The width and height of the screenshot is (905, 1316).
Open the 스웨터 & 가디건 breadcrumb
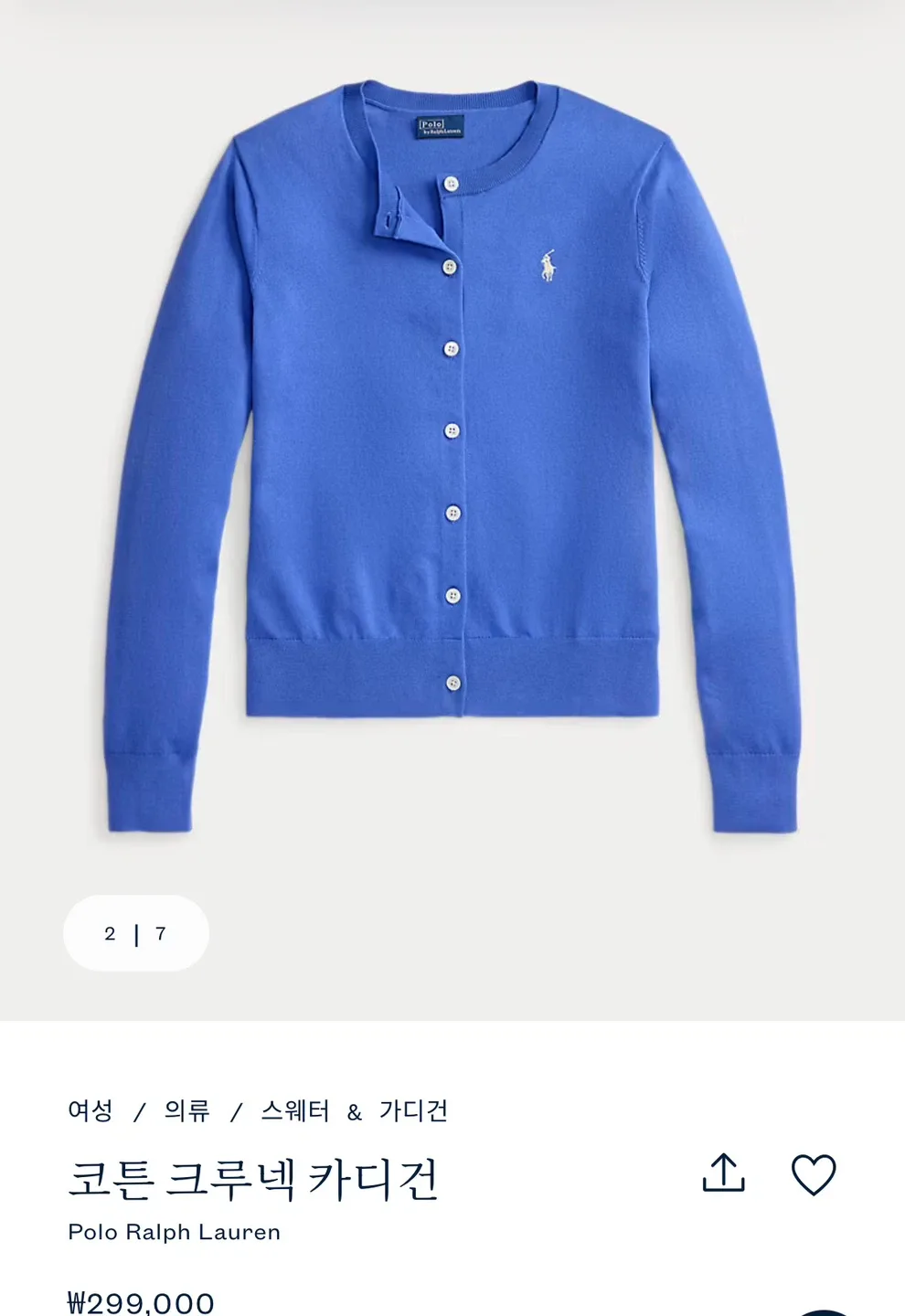point(355,1111)
